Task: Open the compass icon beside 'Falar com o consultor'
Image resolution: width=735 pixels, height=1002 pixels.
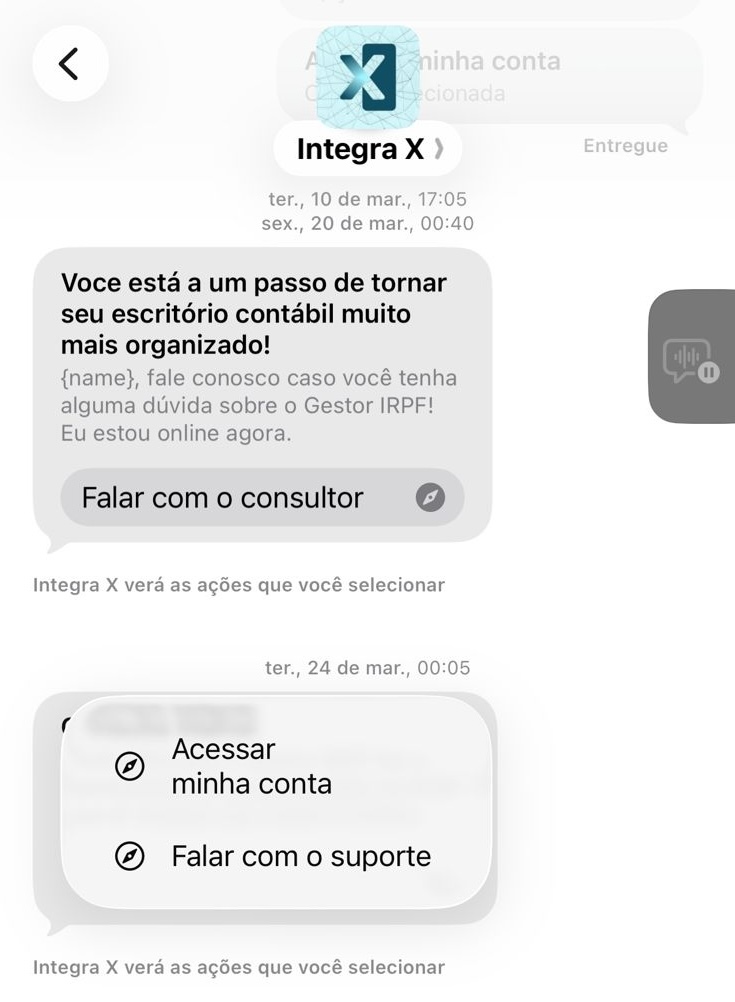Action: click(x=430, y=498)
